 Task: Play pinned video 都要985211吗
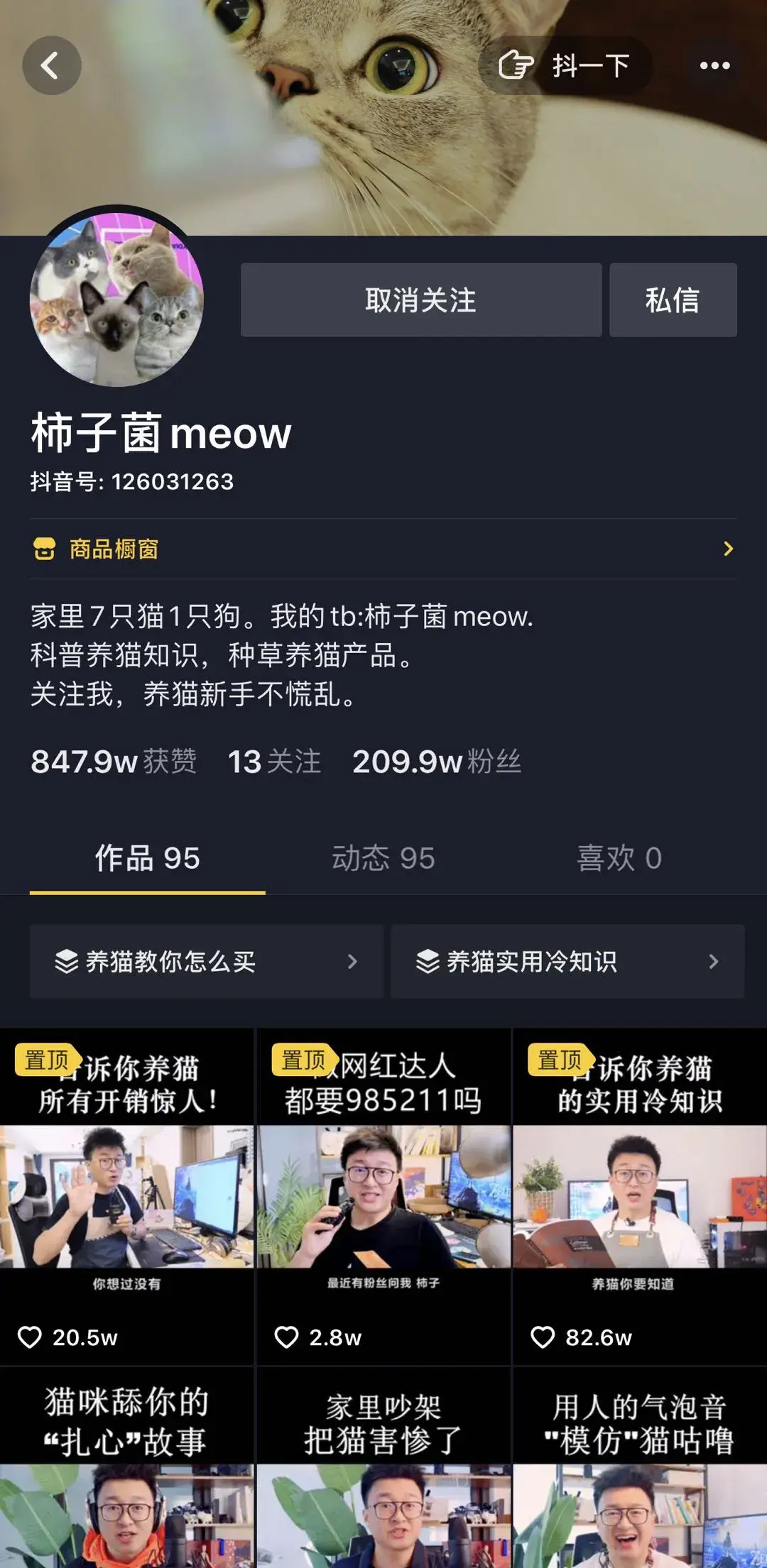click(383, 1196)
